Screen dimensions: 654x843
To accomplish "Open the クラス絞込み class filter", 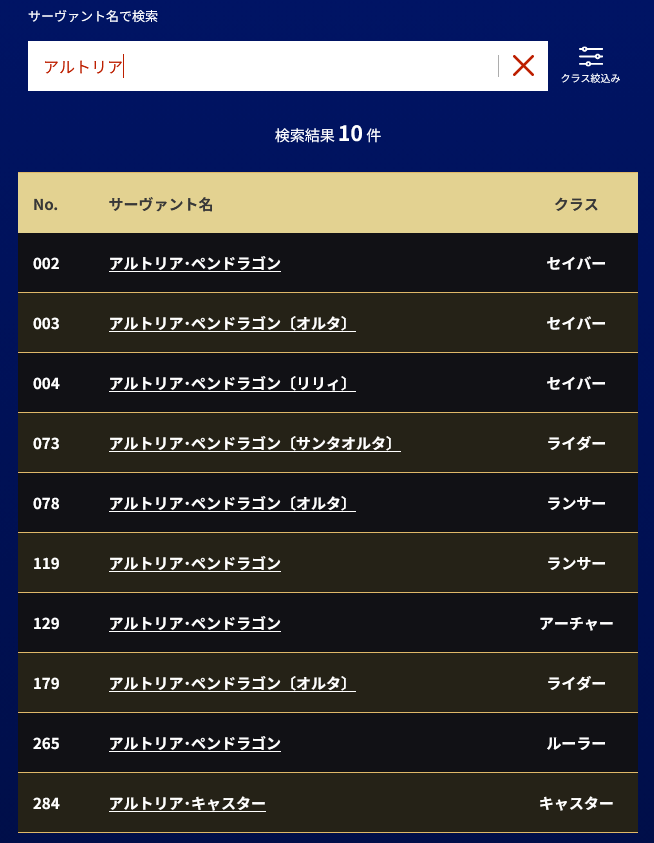I will (590, 65).
